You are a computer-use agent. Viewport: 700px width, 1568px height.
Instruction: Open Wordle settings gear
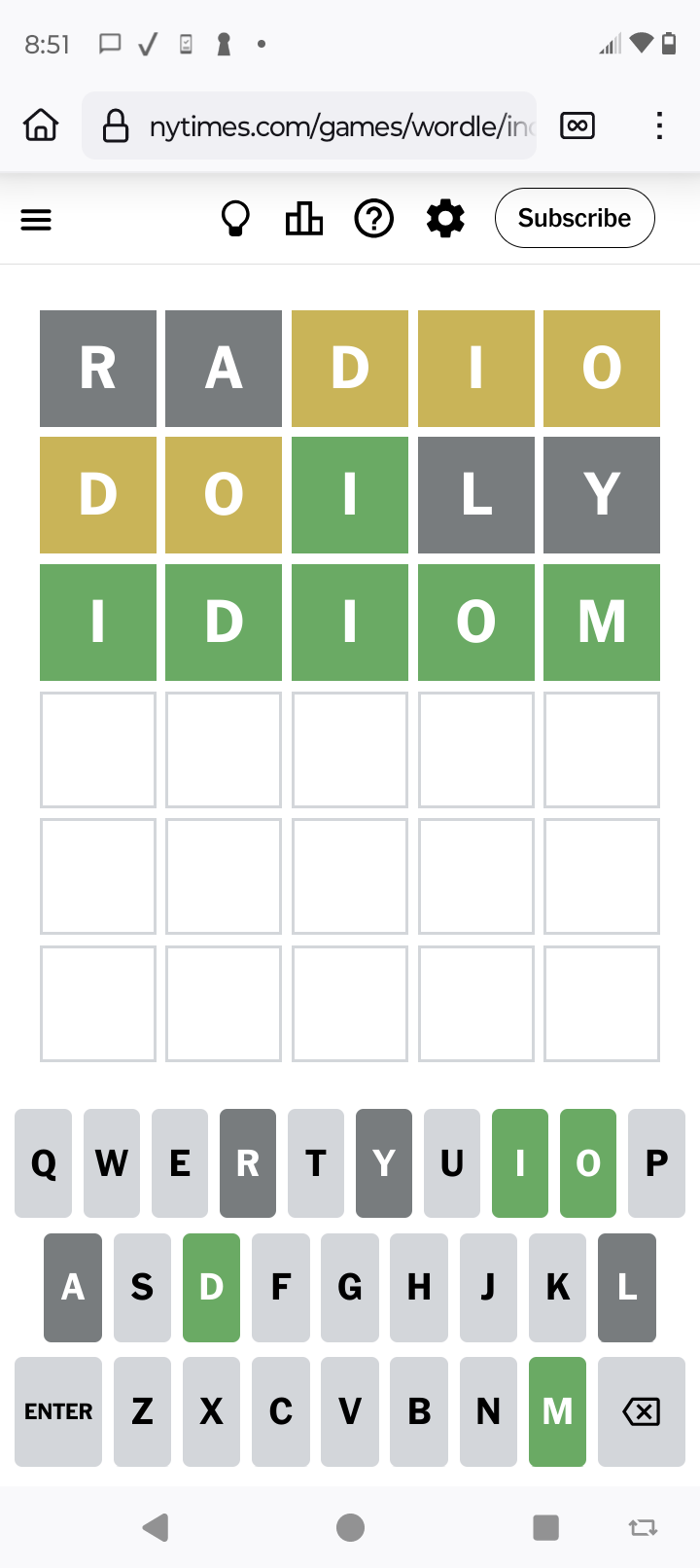pyautogui.click(x=445, y=219)
